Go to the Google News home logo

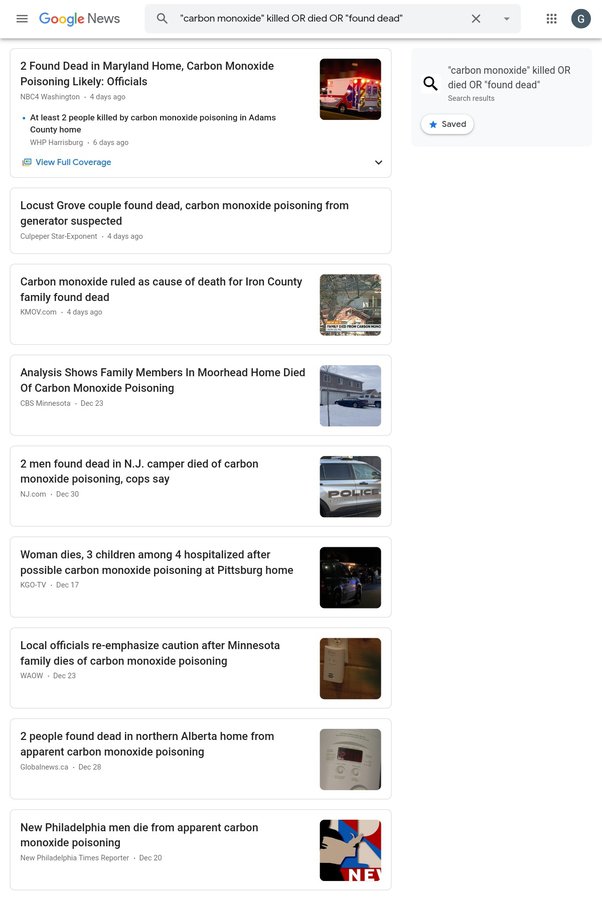pyautogui.click(x=79, y=19)
